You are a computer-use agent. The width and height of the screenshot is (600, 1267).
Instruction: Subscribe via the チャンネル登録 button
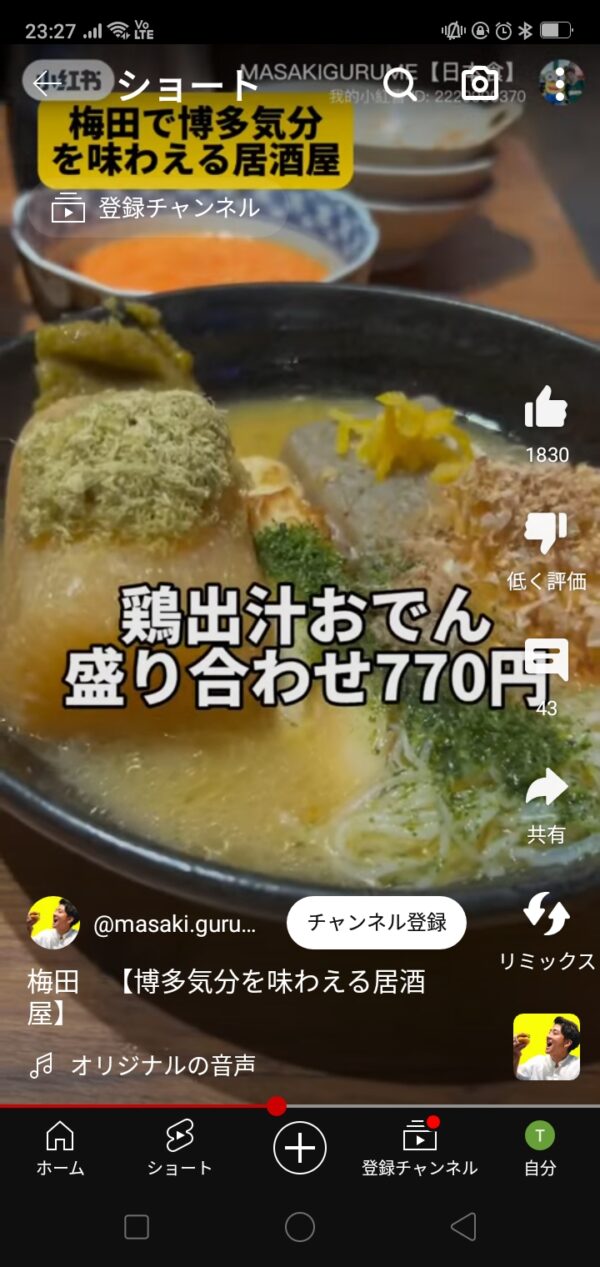[x=376, y=922]
